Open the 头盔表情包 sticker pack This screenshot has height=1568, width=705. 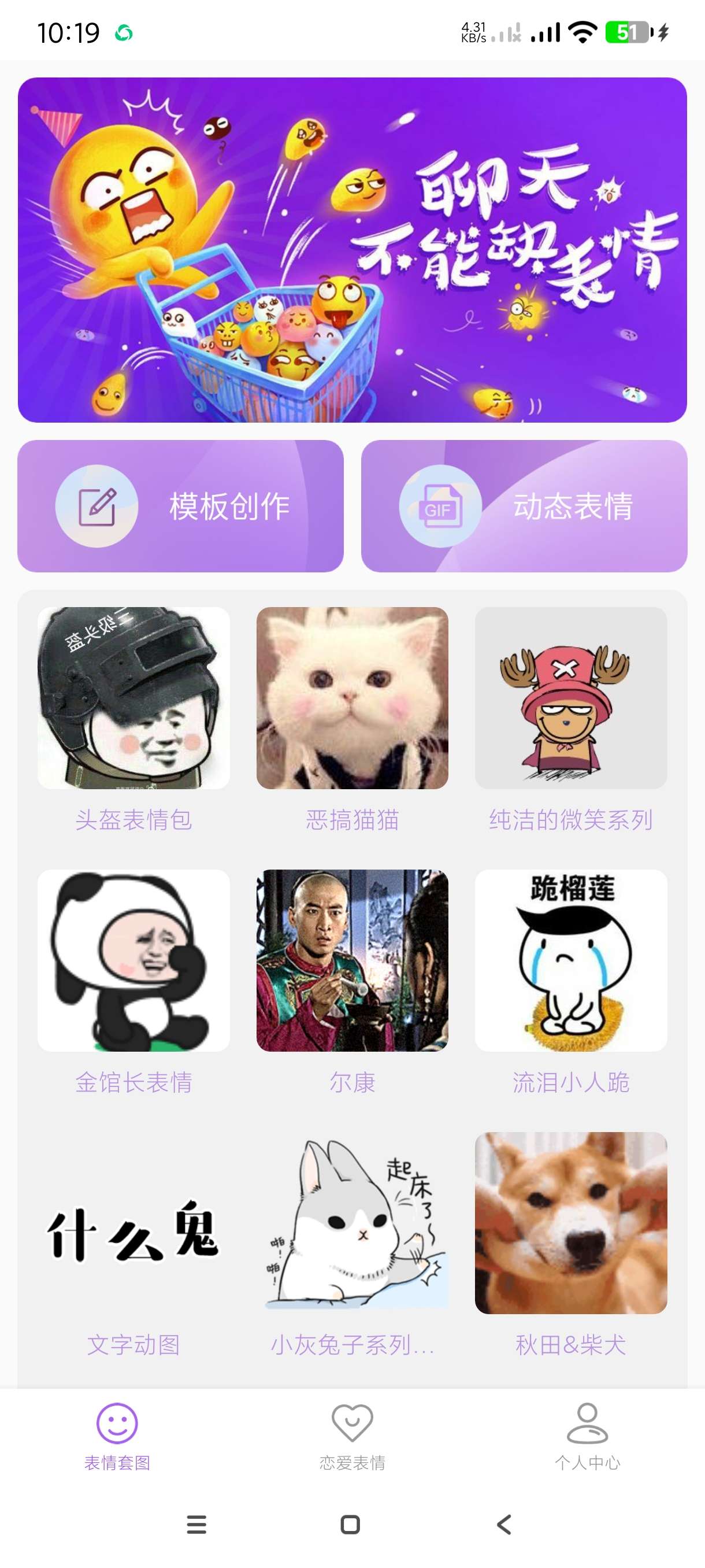click(133, 698)
